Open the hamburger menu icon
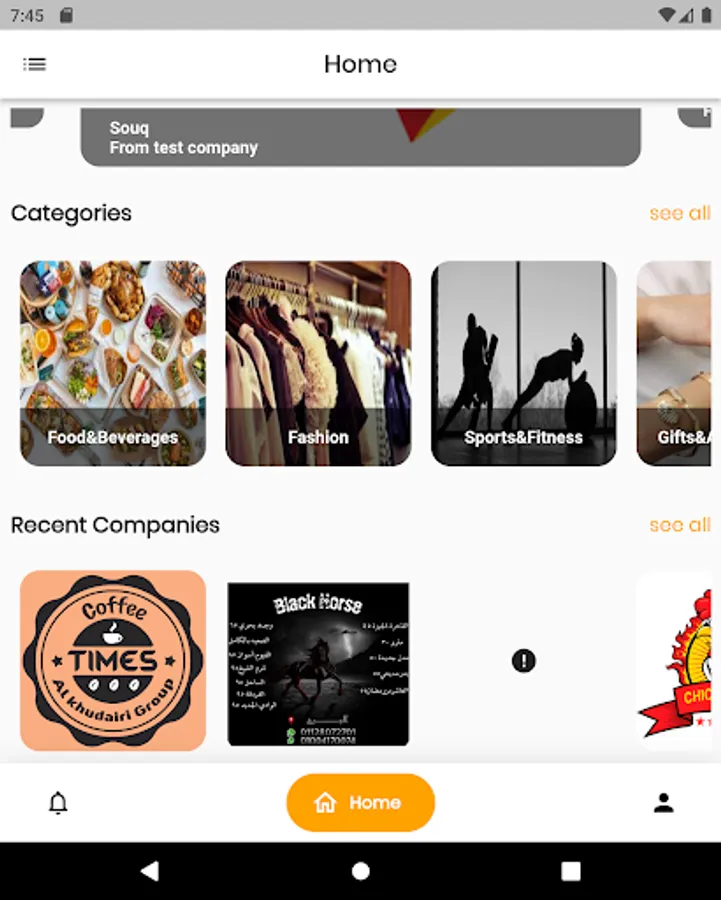This screenshot has height=900, width=721. pos(34,63)
